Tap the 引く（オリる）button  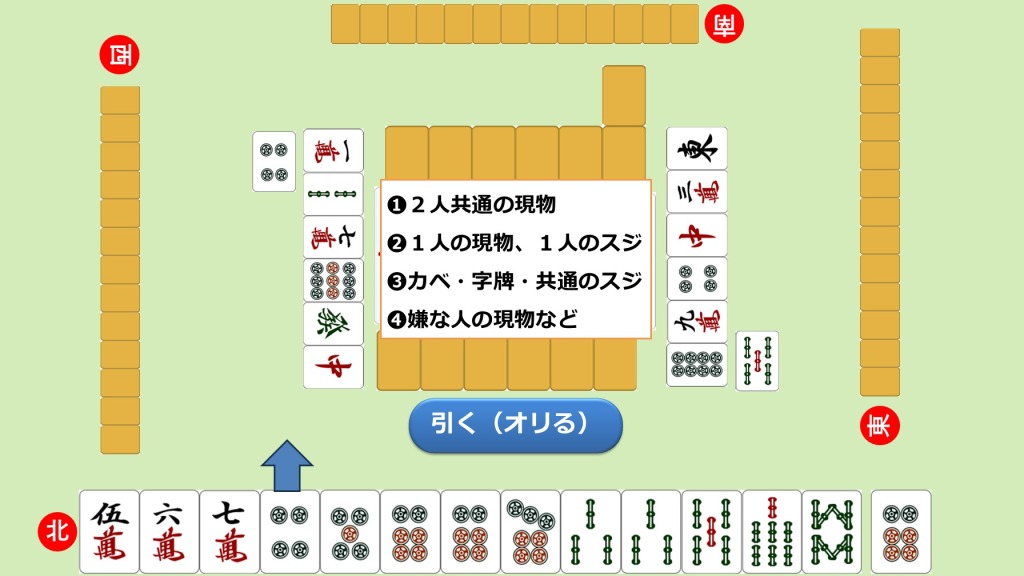click(x=515, y=424)
